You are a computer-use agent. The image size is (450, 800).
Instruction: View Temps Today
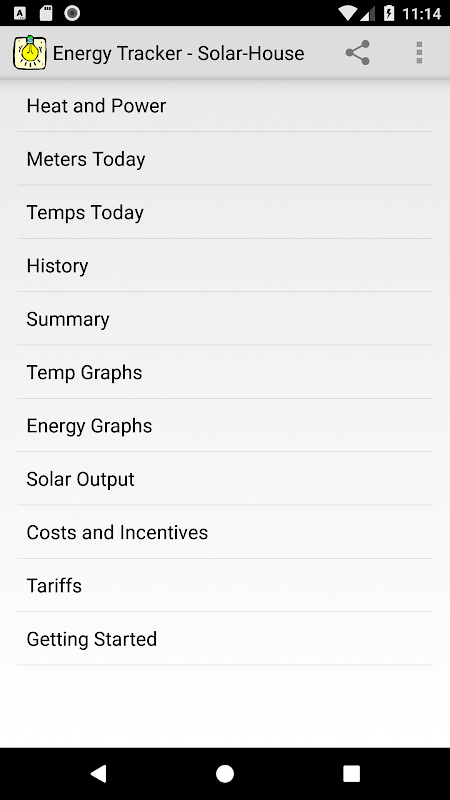pyautogui.click(x=225, y=212)
